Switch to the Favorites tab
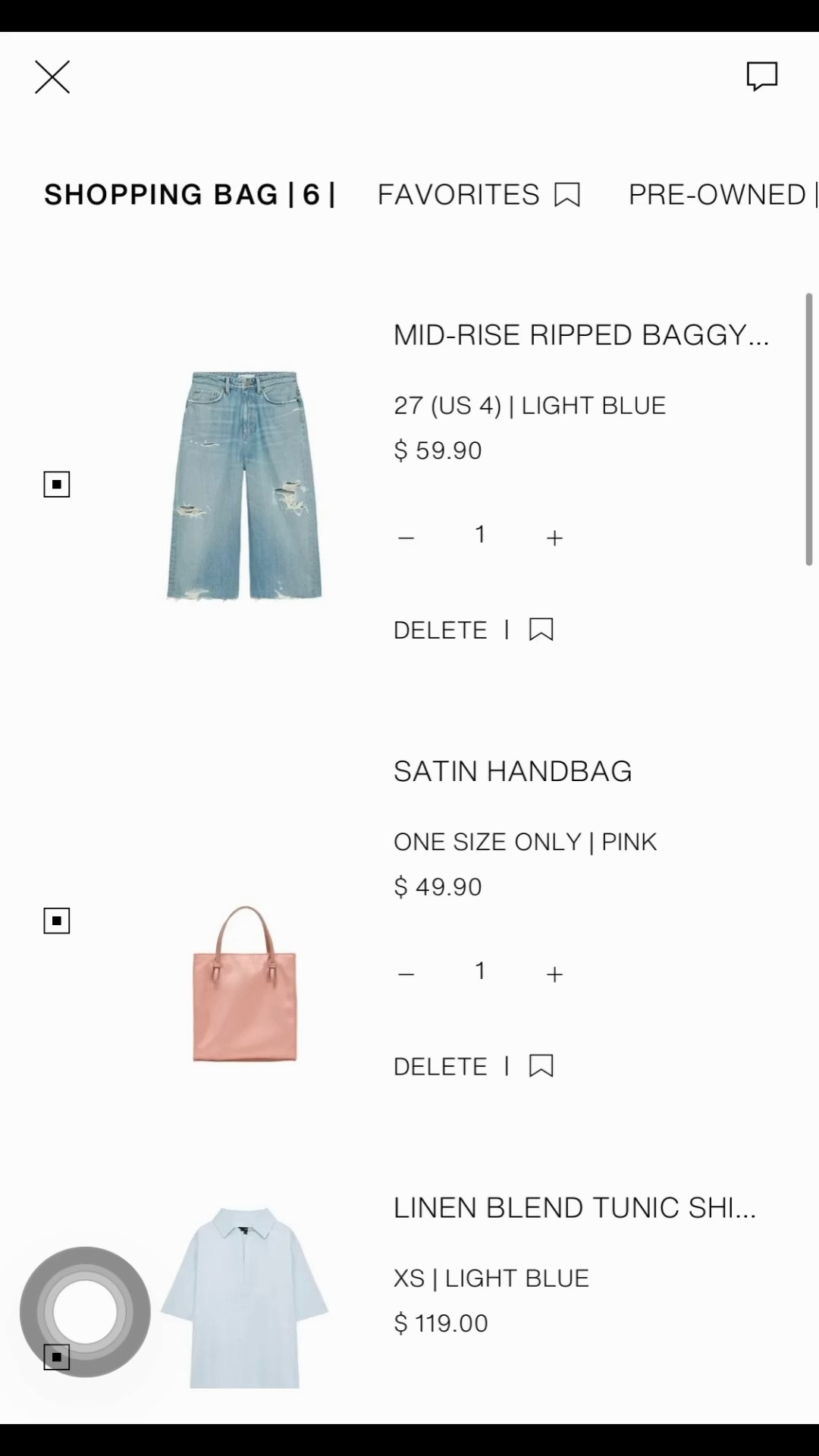The height and width of the screenshot is (1456, 819). tap(479, 195)
